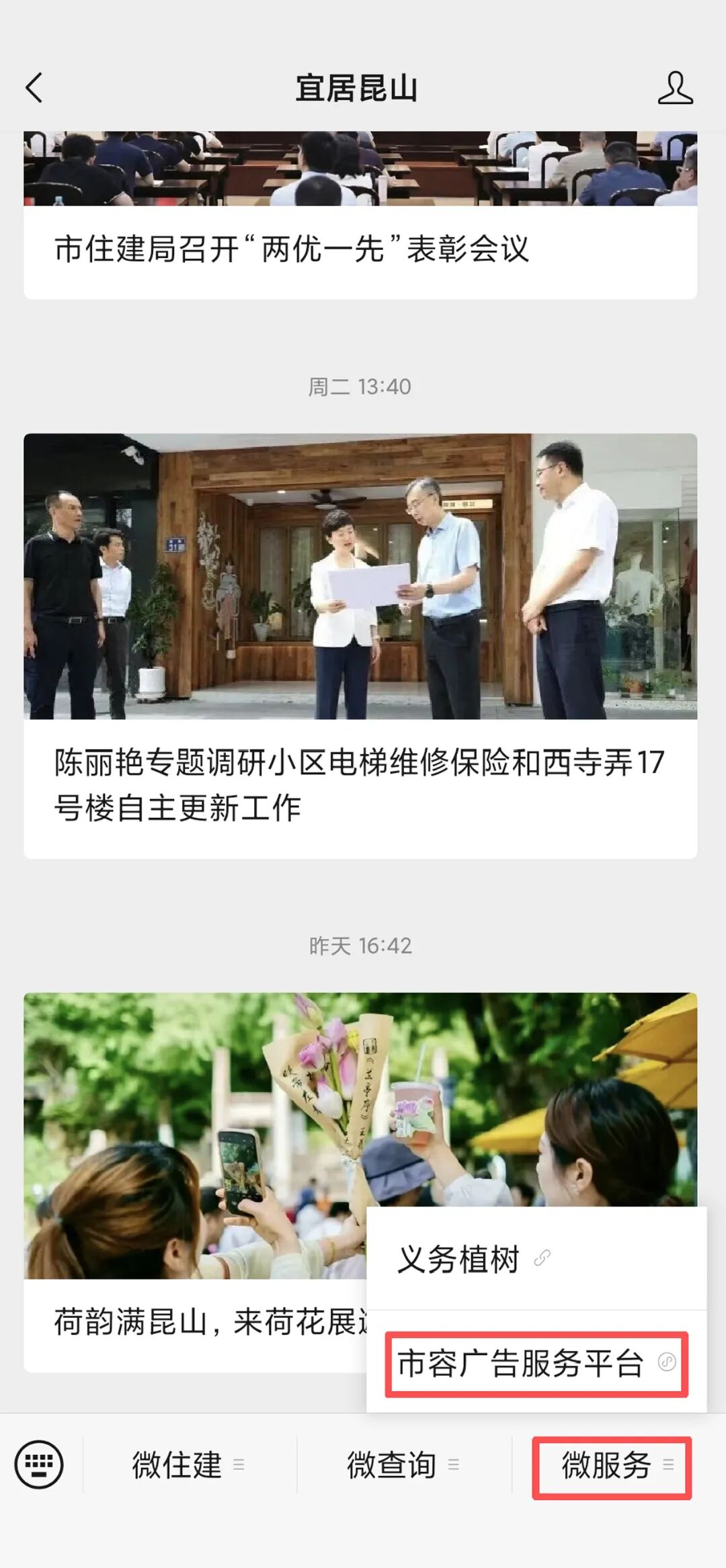Open the 陈丽艳专题调研 elevator insurance article

360,646
